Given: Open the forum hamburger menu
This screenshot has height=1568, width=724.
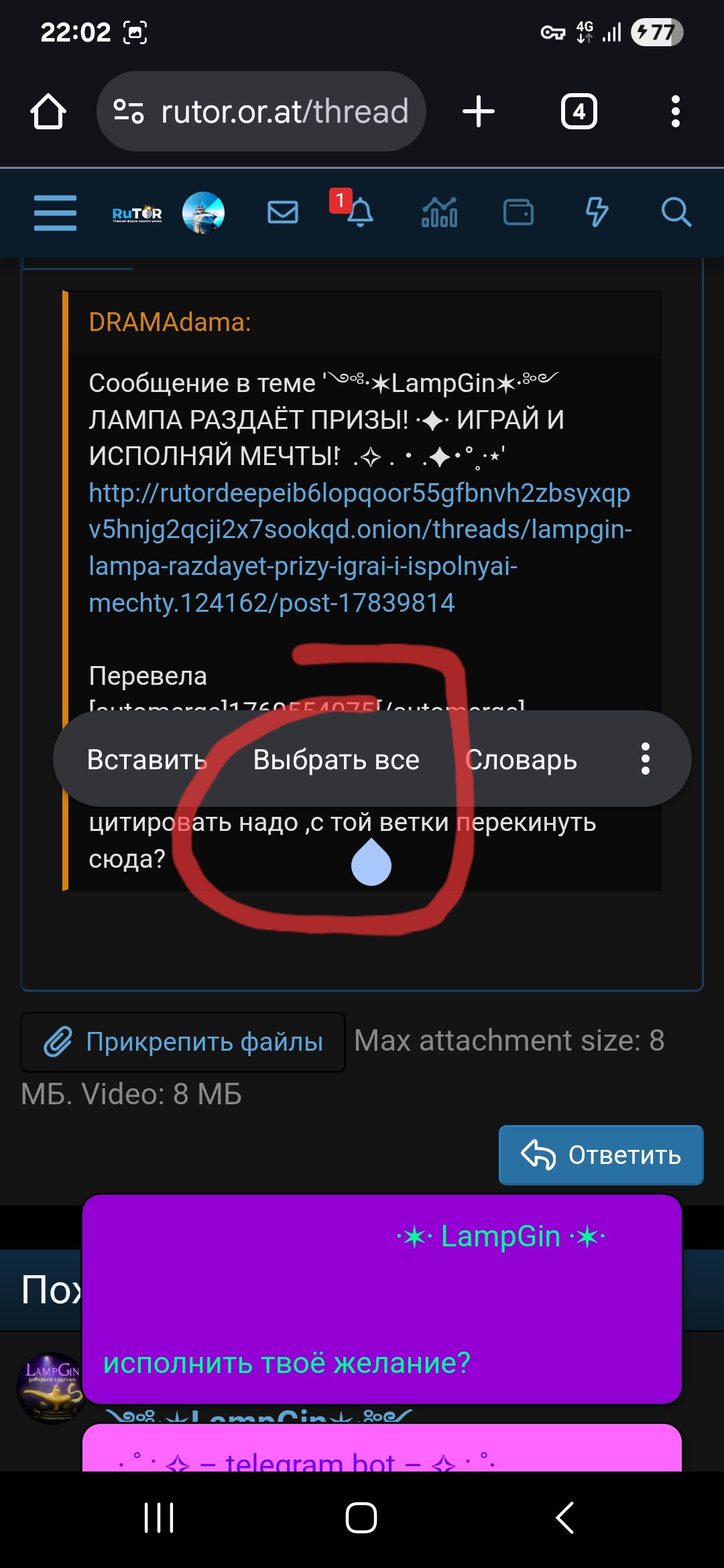Looking at the screenshot, I should coord(55,213).
